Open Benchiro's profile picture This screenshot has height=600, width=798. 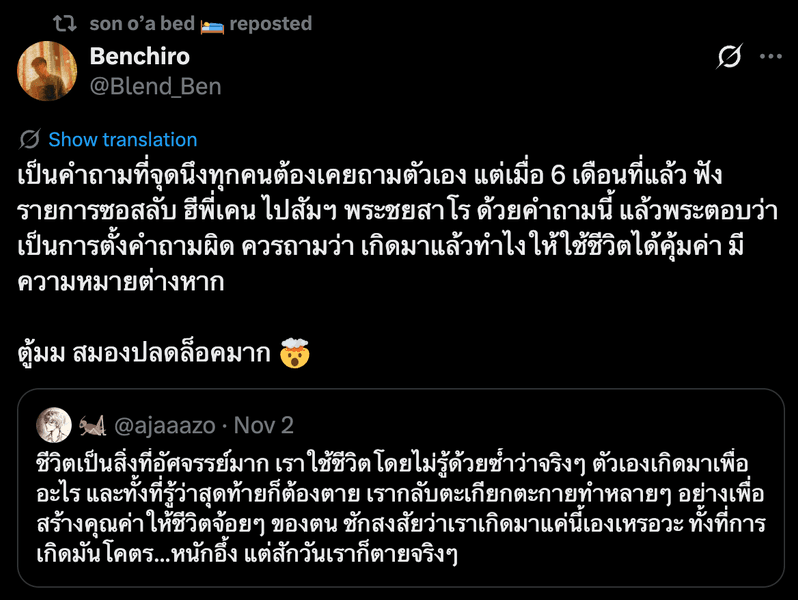click(47, 71)
